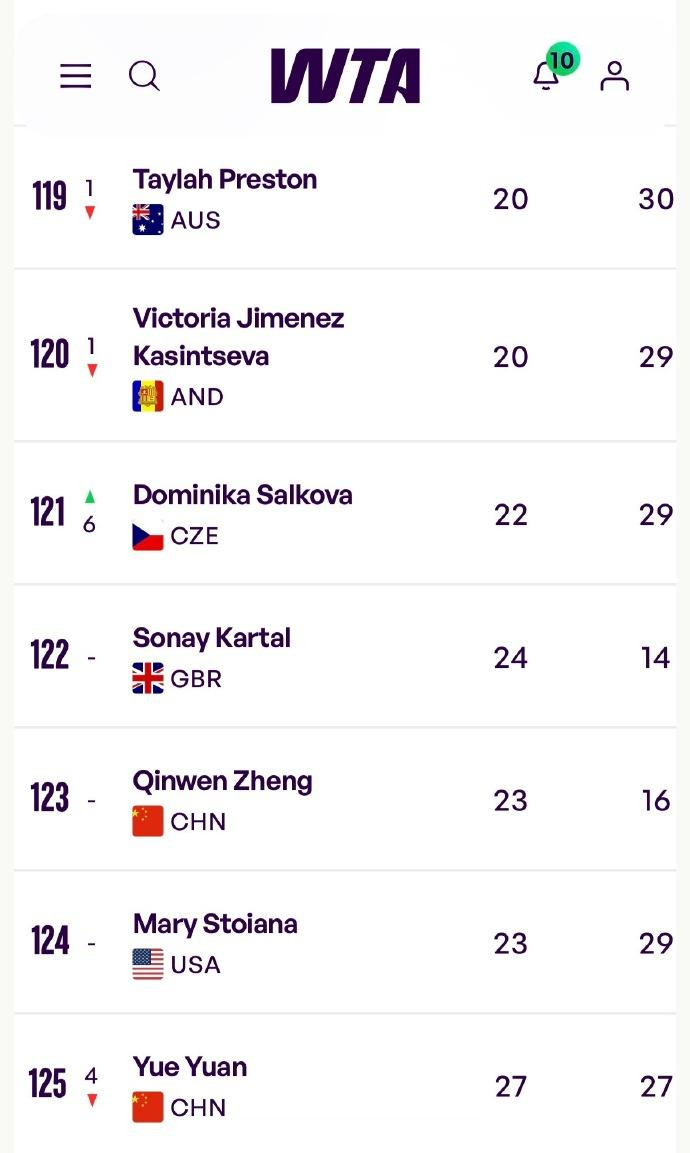The height and width of the screenshot is (1153, 690).
Task: Open Yue Yuan's player profile
Action: click(x=190, y=1066)
